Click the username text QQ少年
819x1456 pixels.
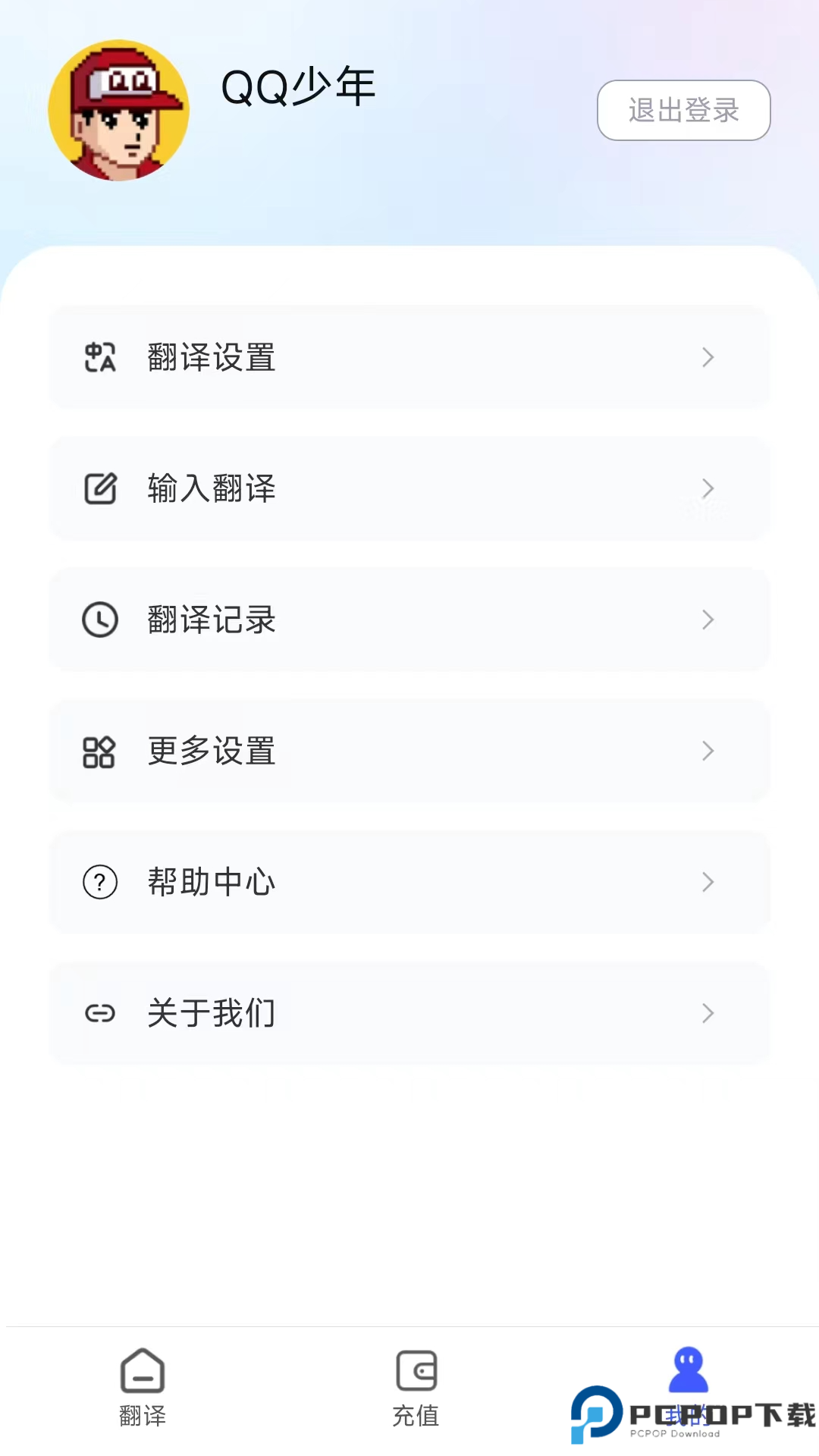click(297, 86)
